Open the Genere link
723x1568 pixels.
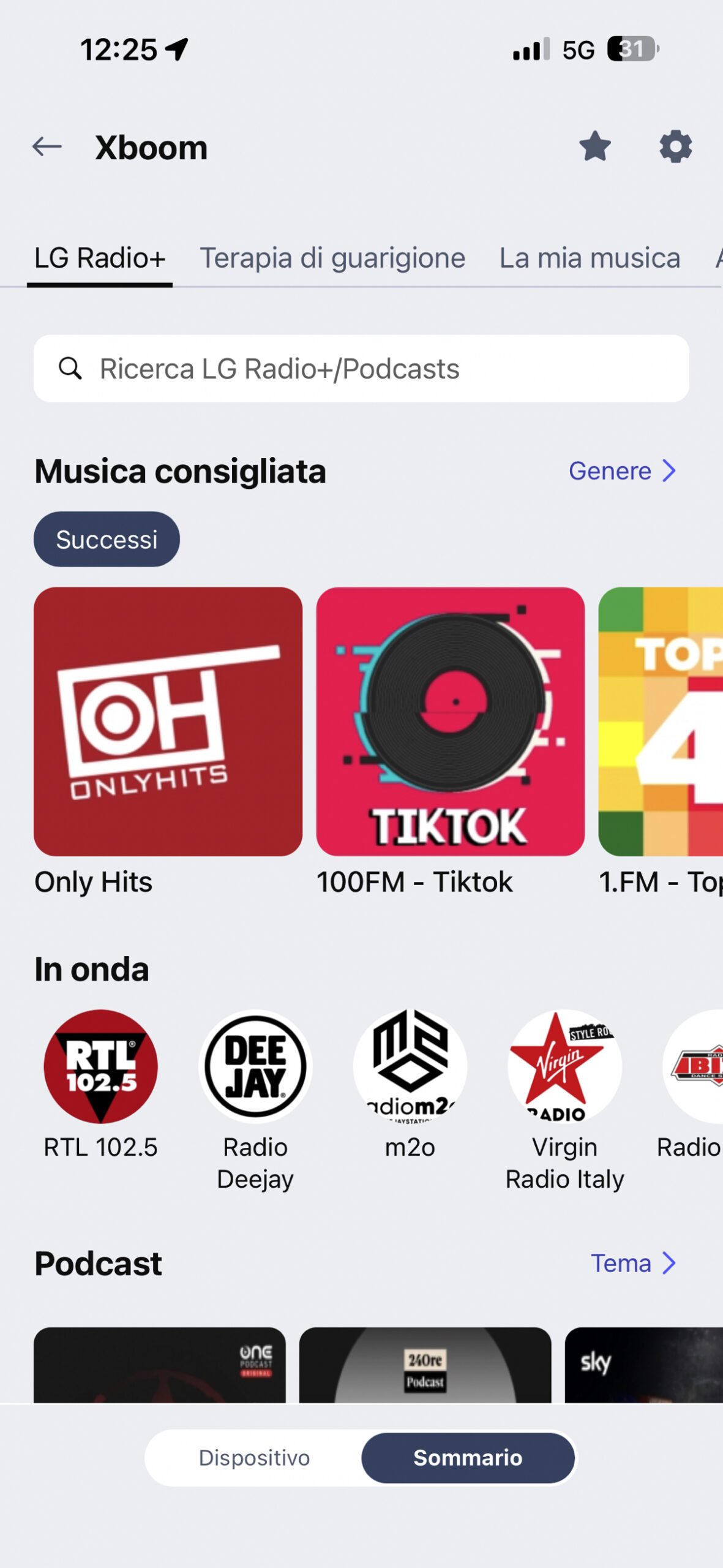[622, 471]
